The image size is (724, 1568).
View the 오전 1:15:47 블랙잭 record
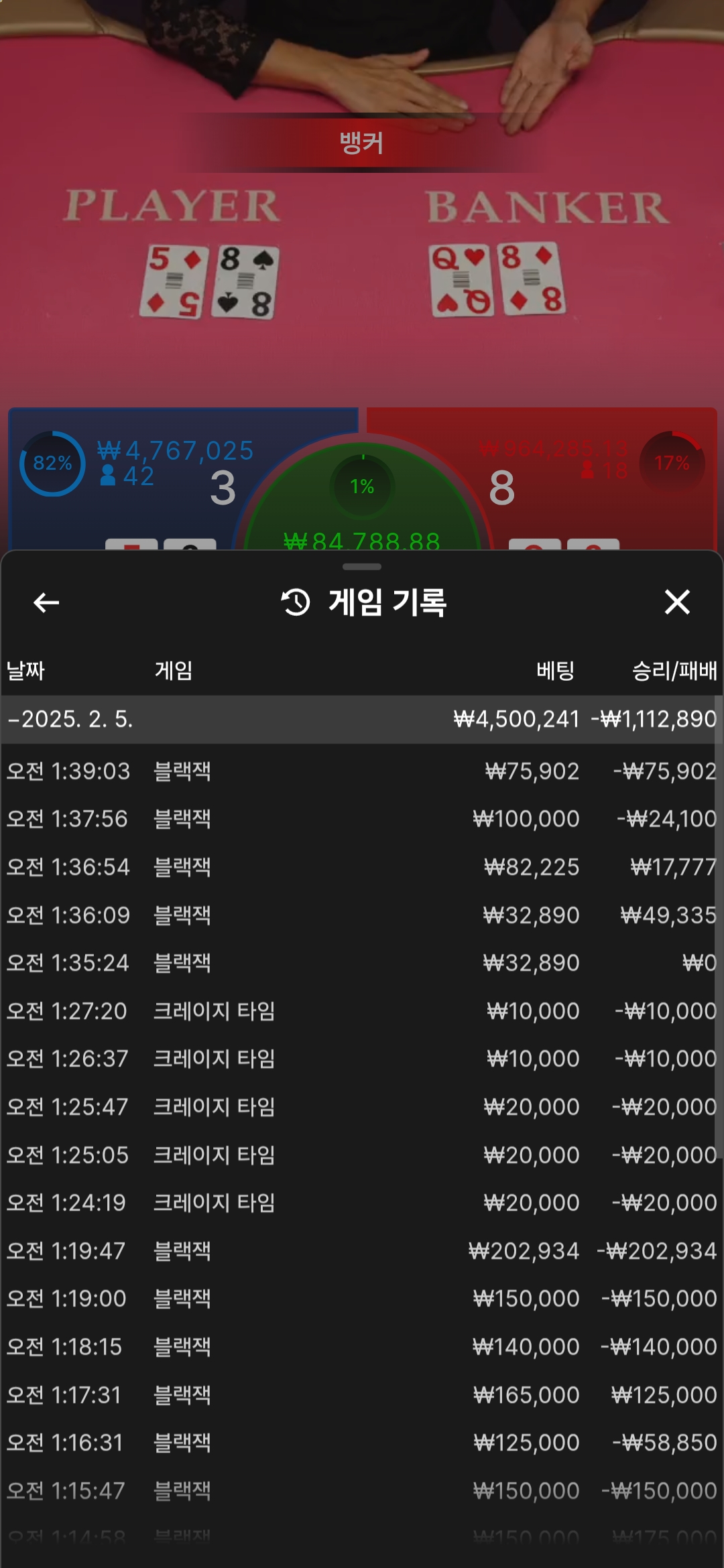pos(361,1491)
